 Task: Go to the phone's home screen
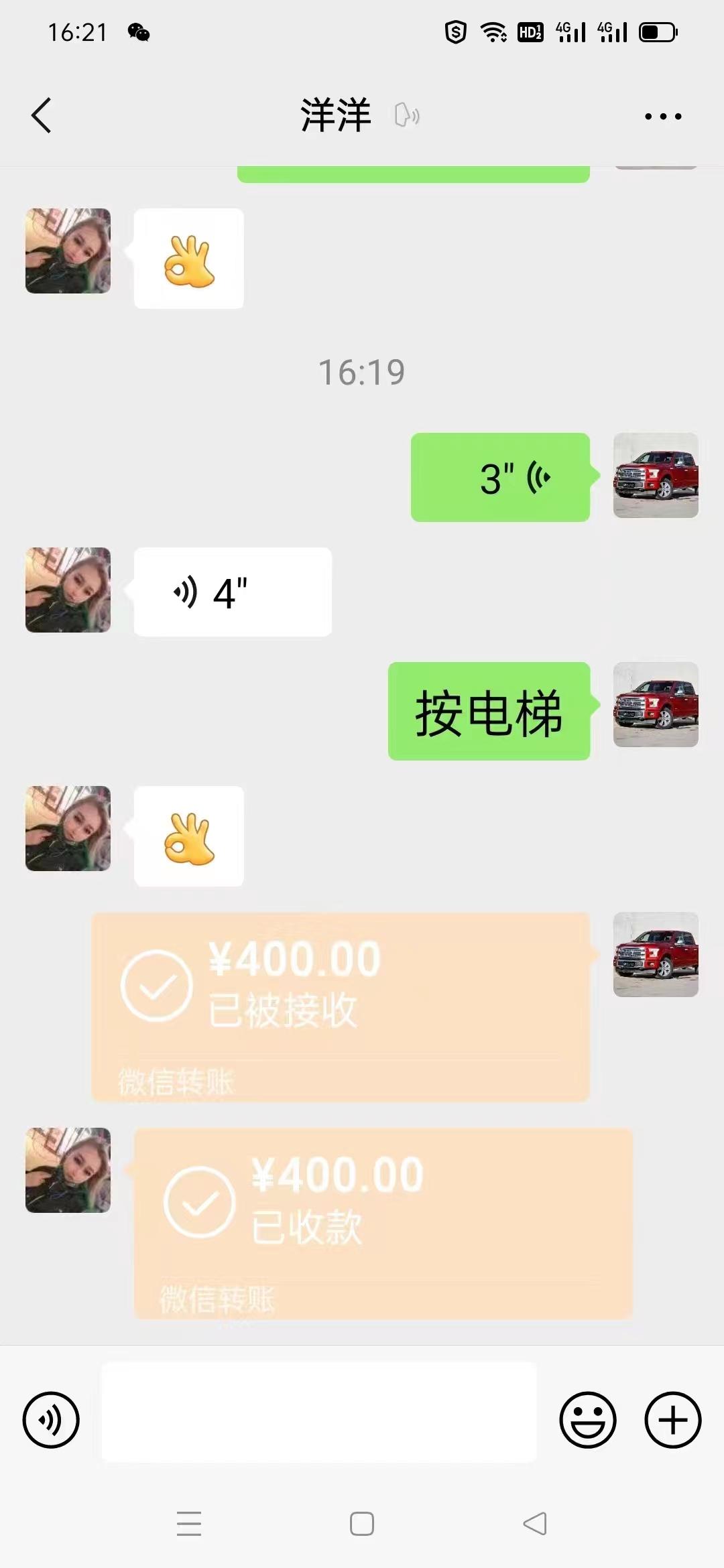coord(362,1524)
